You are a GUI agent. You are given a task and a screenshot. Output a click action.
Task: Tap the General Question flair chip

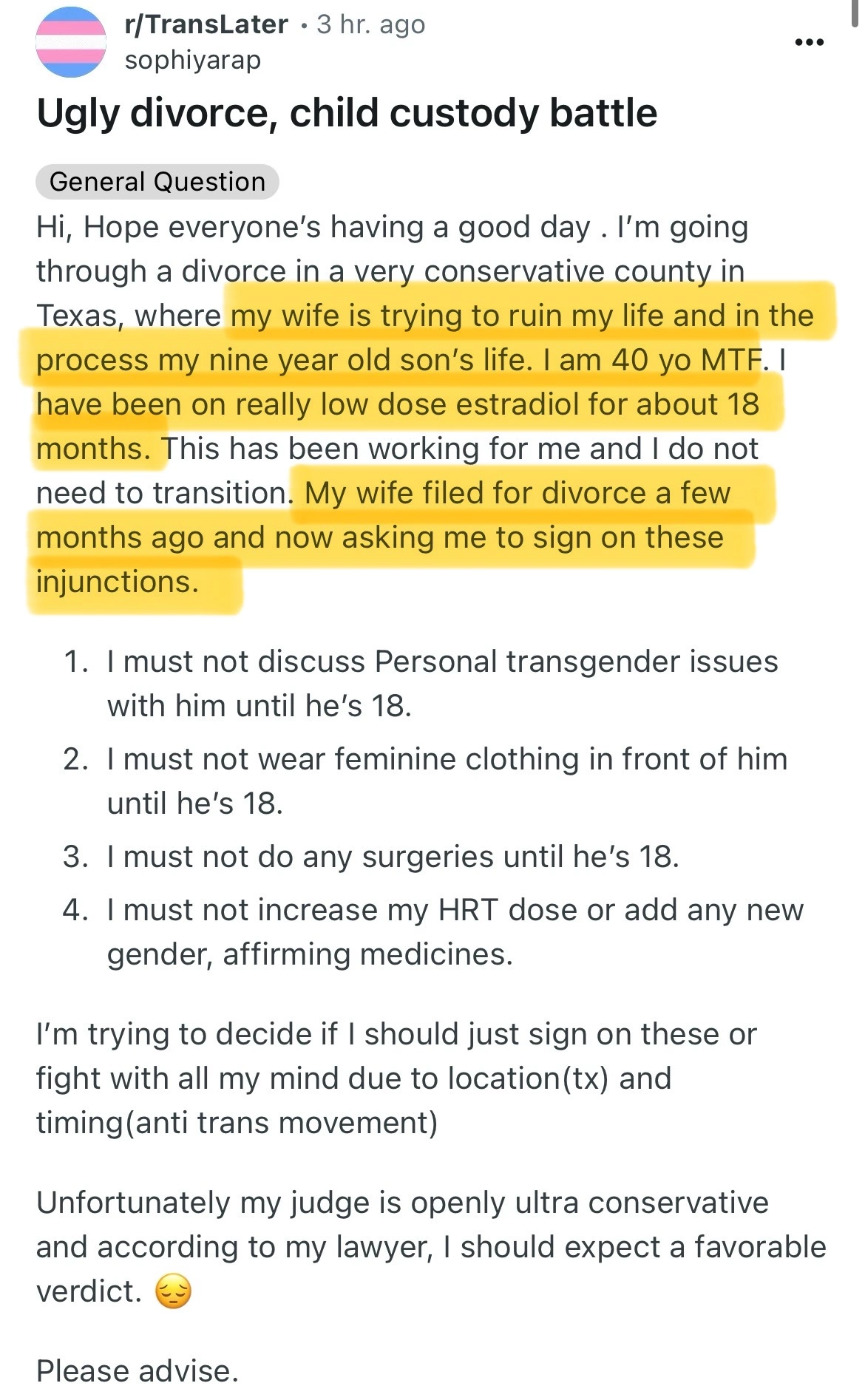pyautogui.click(x=157, y=182)
